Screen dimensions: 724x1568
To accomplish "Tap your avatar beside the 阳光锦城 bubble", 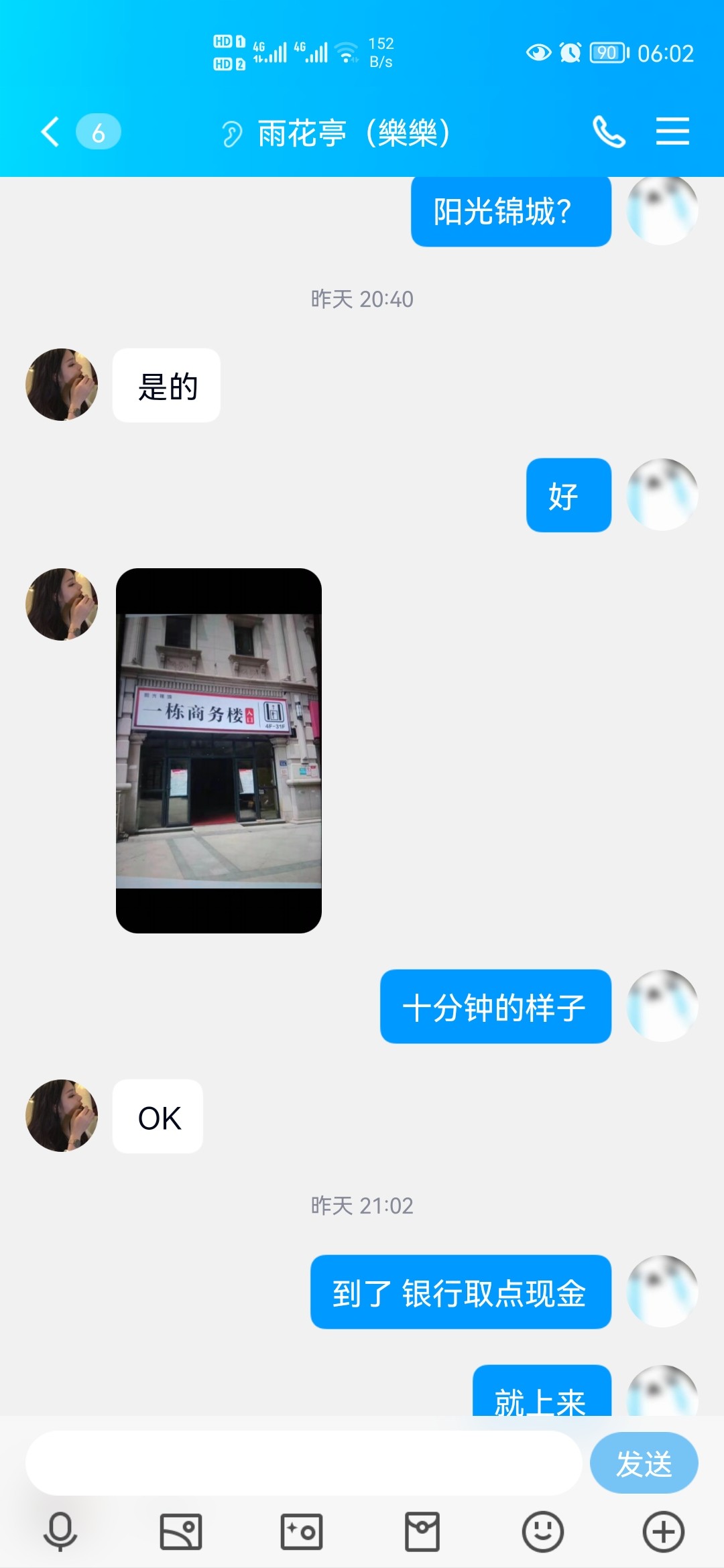I will 662,212.
